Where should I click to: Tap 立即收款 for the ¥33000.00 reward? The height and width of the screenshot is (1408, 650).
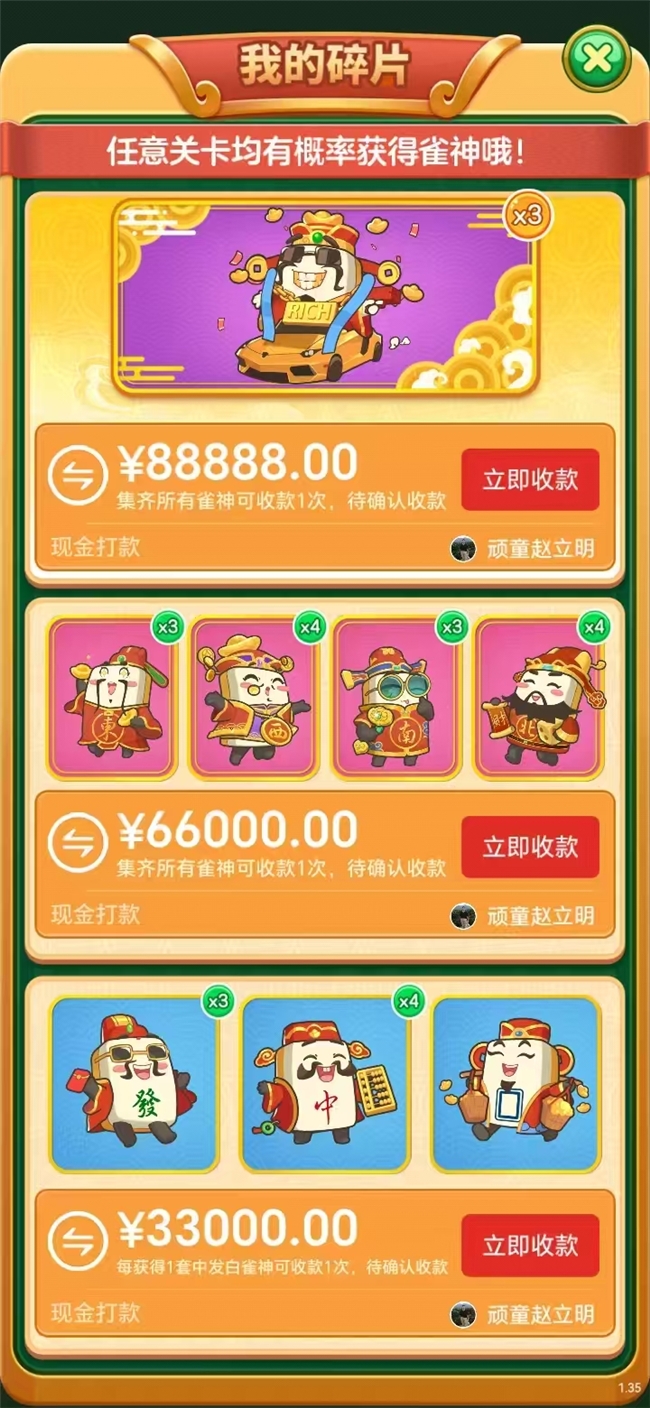click(530, 1244)
